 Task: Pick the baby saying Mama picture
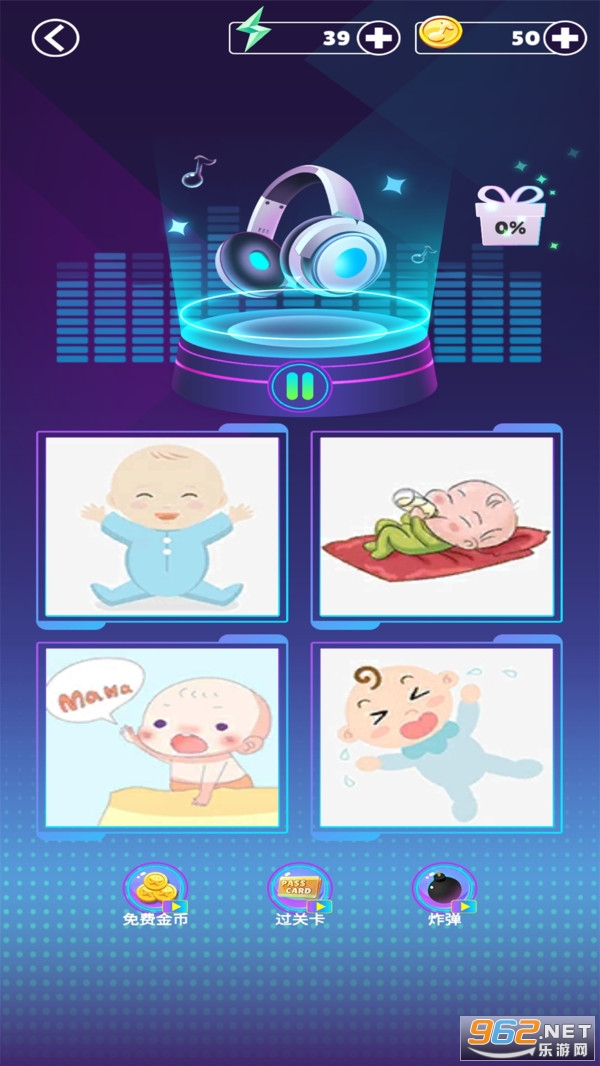162,737
